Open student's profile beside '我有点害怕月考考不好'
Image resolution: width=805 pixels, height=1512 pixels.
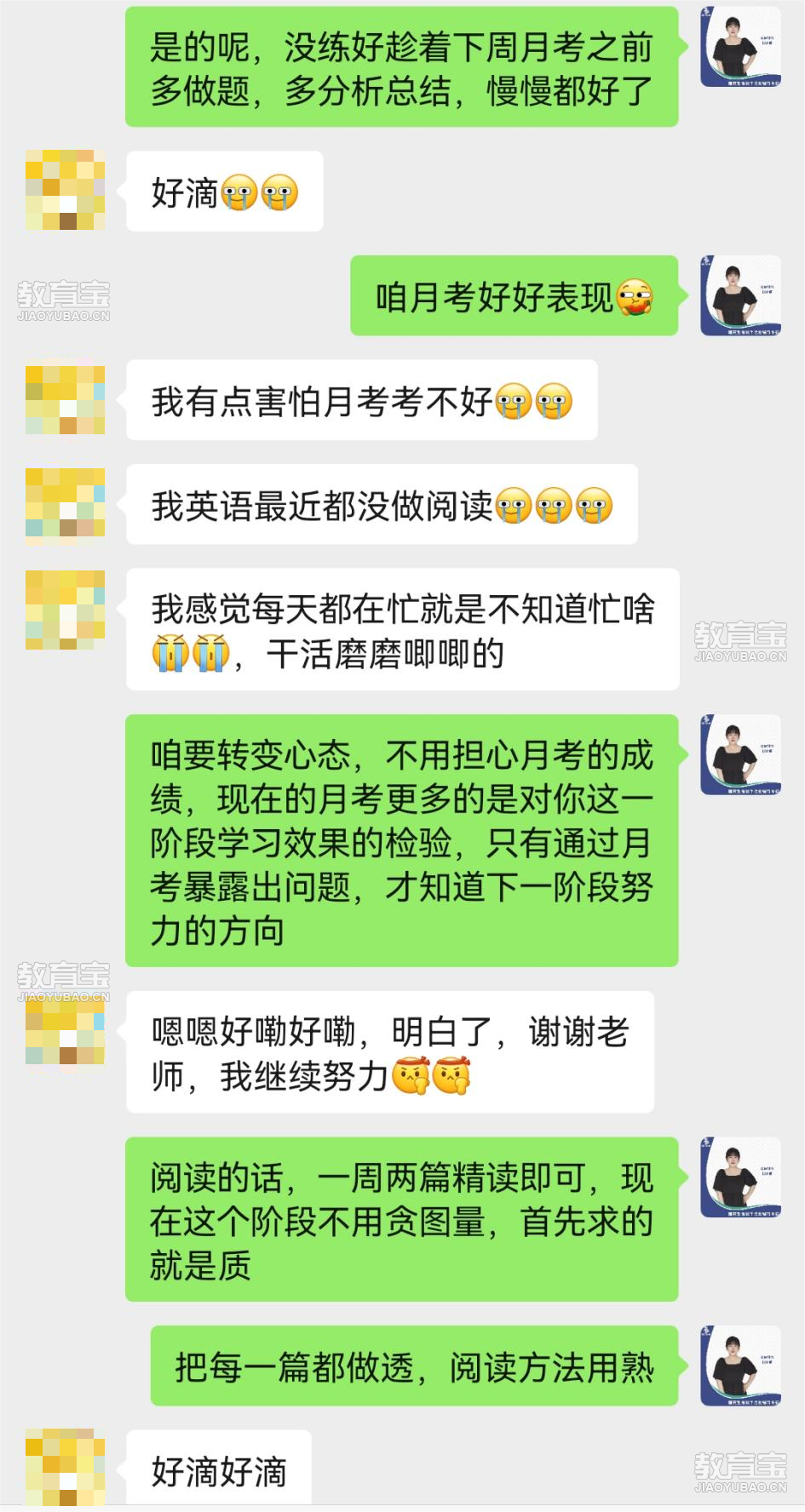[x=66, y=400]
